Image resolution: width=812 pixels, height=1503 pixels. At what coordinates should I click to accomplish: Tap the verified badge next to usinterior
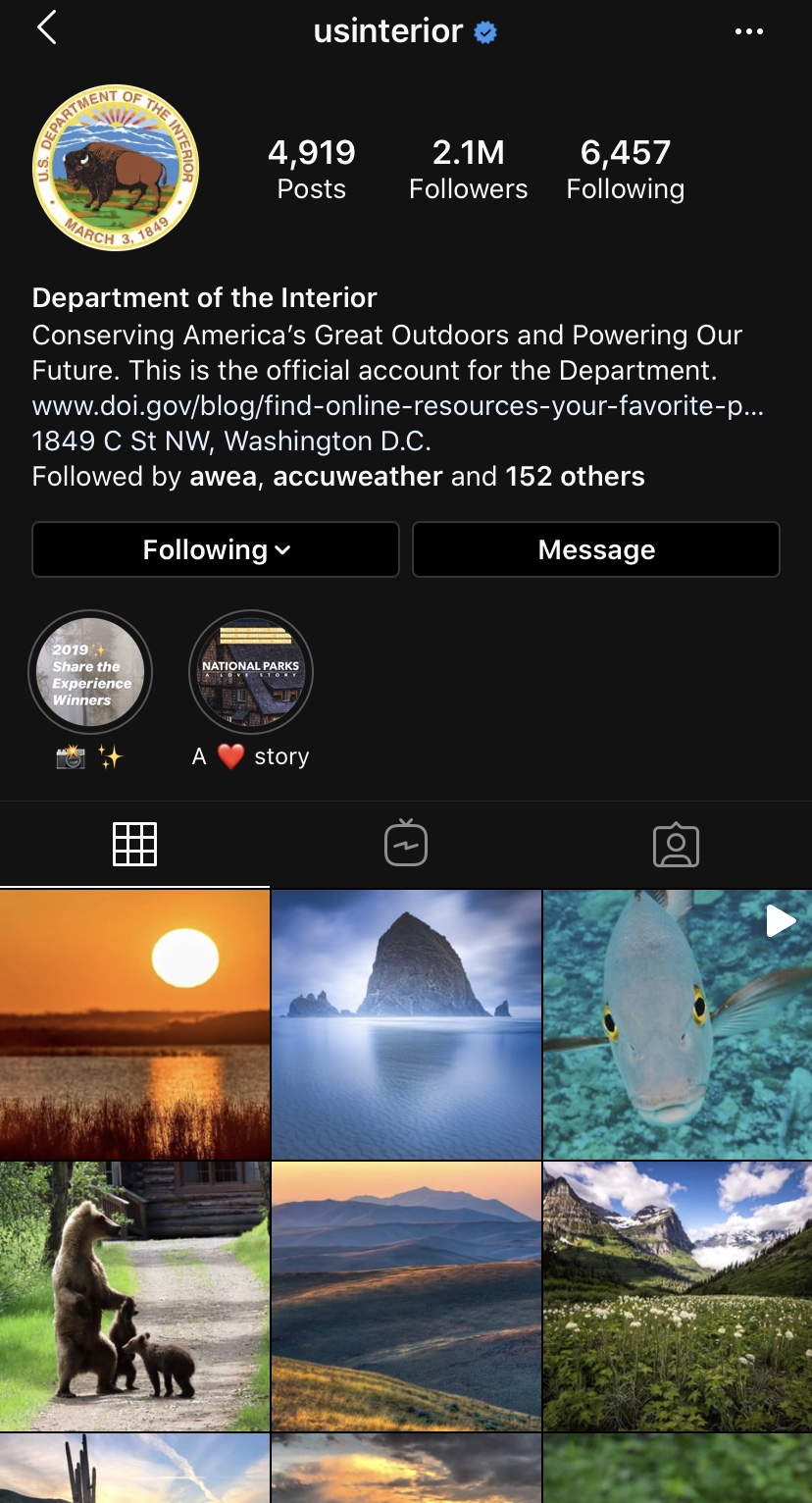[485, 30]
